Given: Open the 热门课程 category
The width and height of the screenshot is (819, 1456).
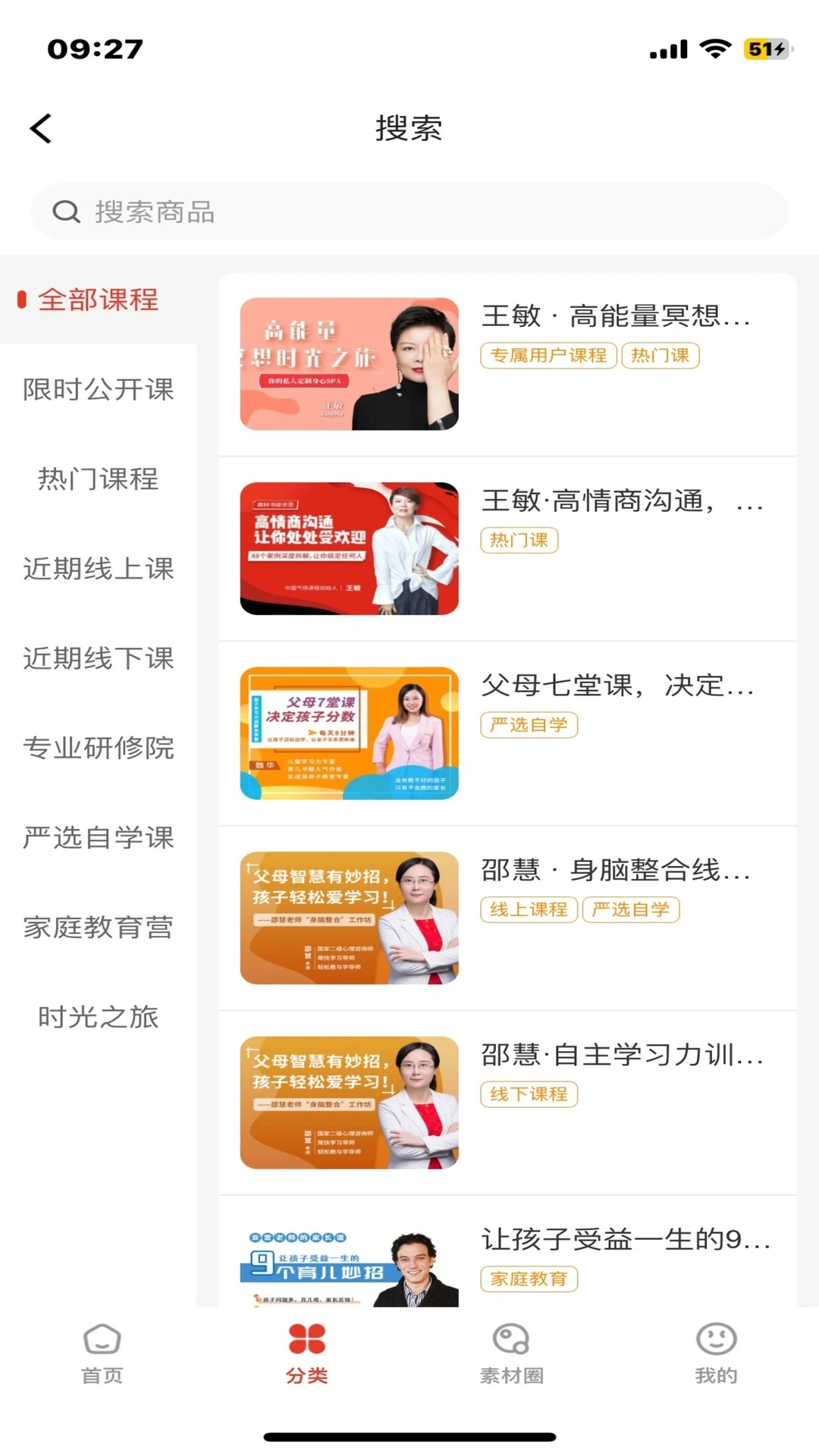Looking at the screenshot, I should tap(98, 479).
